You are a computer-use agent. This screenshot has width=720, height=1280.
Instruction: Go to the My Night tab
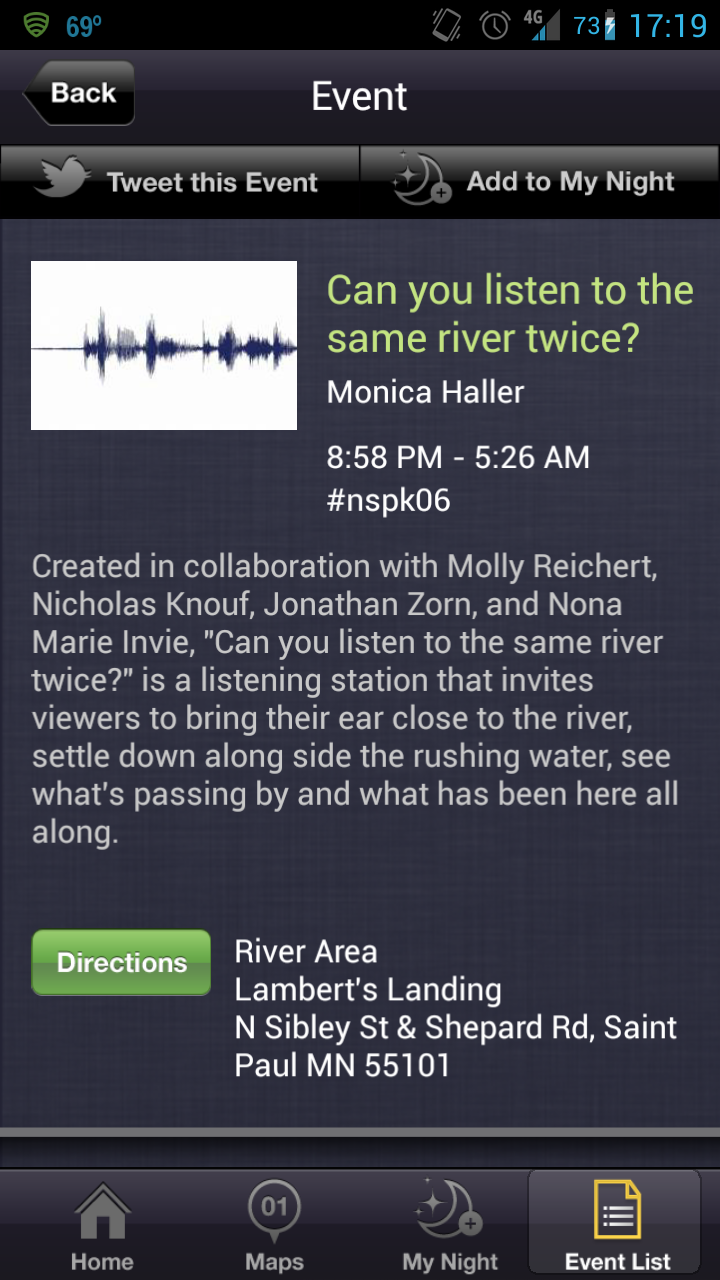click(449, 1227)
